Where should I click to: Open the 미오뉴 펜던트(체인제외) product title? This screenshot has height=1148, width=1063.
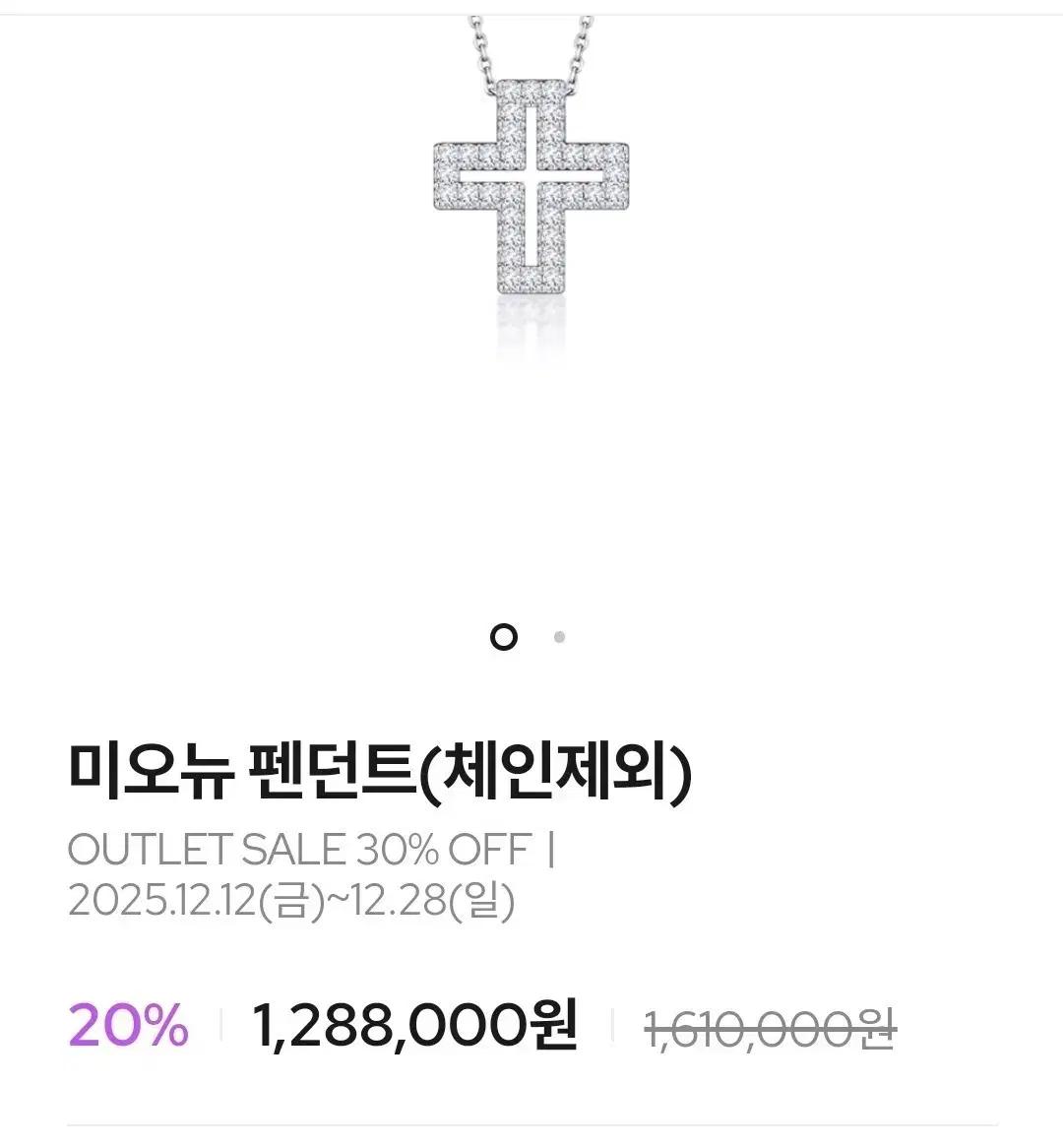coord(379,776)
